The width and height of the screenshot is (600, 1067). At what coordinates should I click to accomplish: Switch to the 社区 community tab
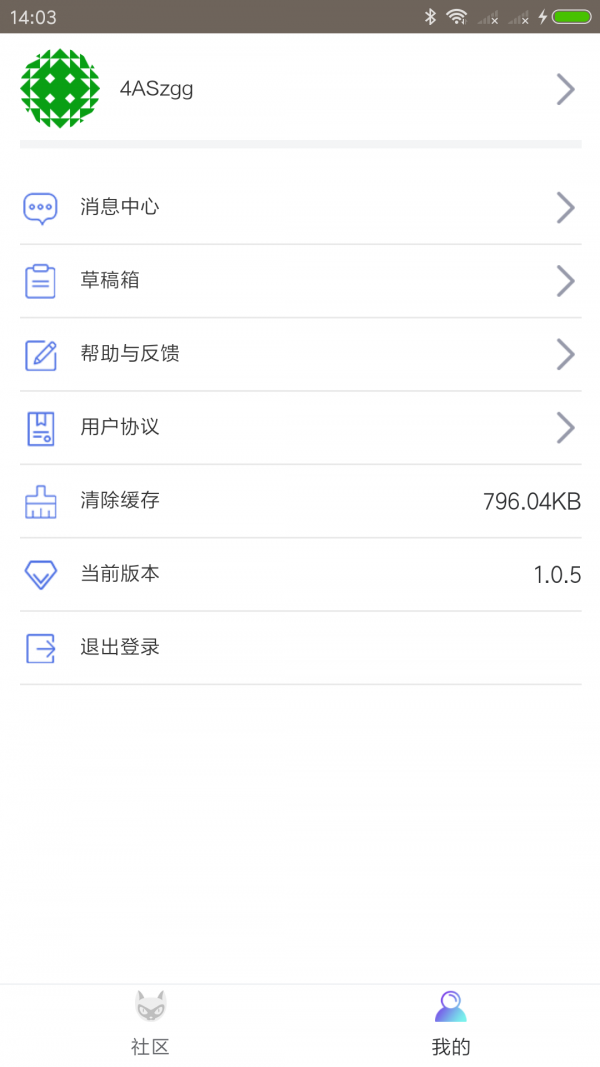[x=150, y=1024]
